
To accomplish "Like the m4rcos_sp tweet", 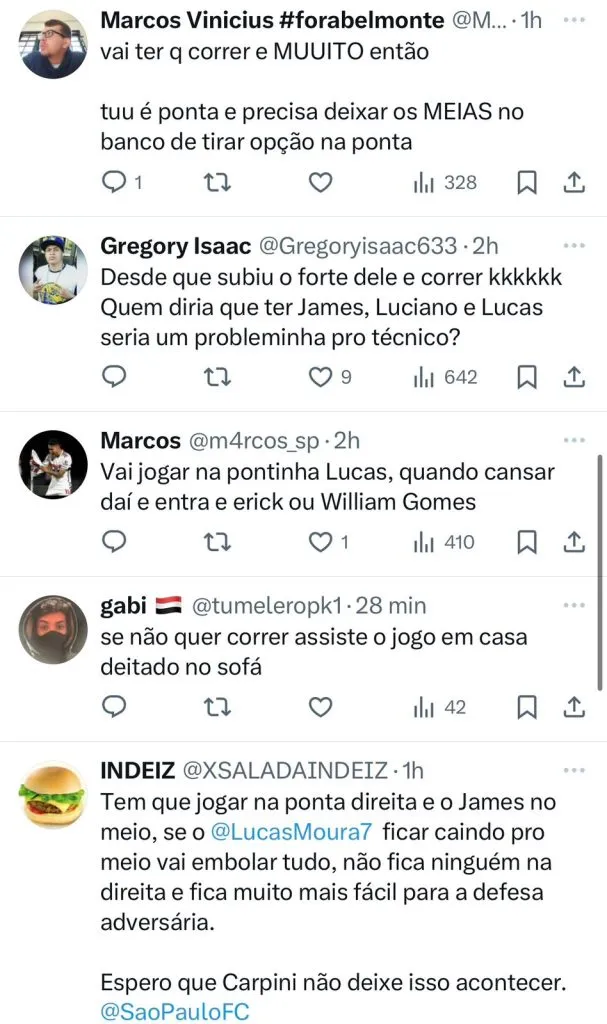I will pos(319,542).
